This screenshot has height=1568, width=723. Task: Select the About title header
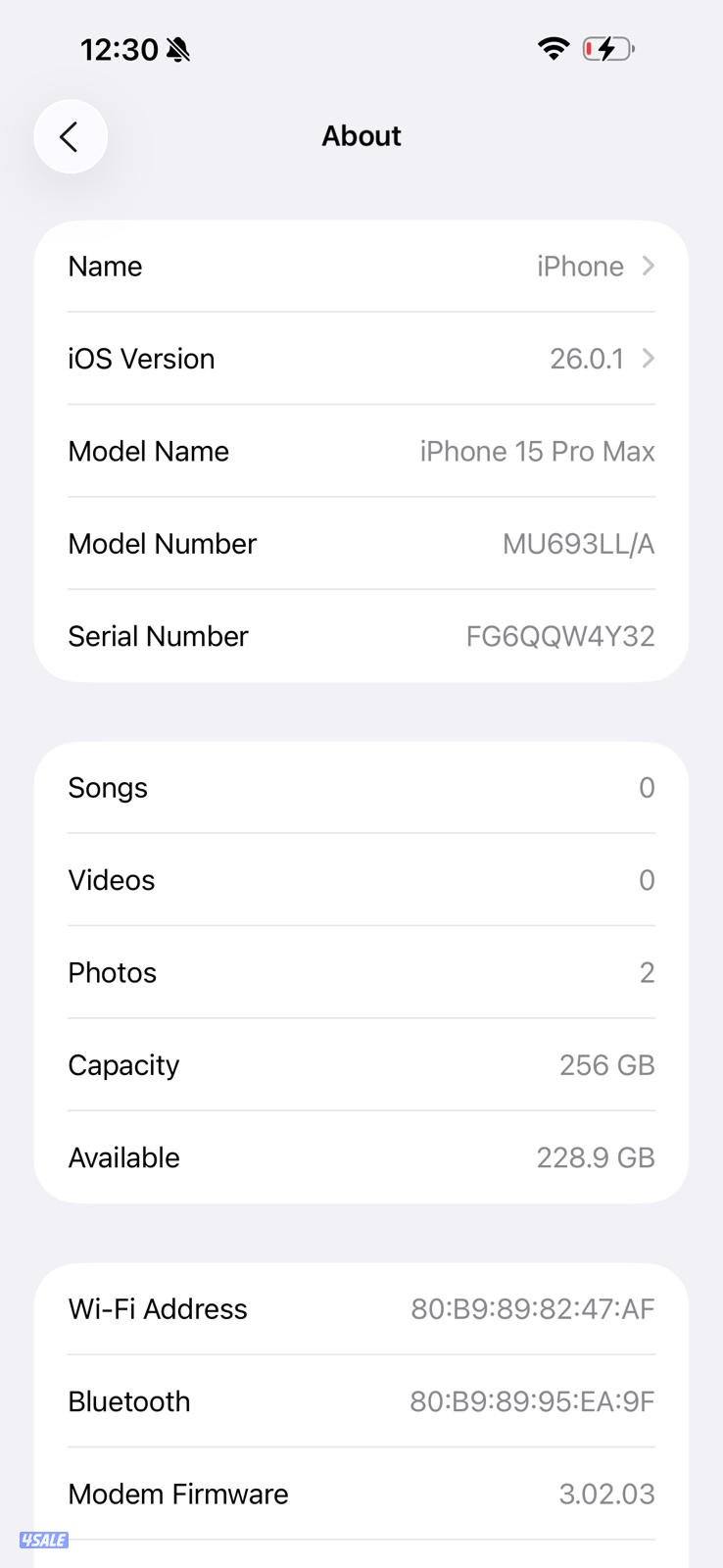click(x=361, y=136)
